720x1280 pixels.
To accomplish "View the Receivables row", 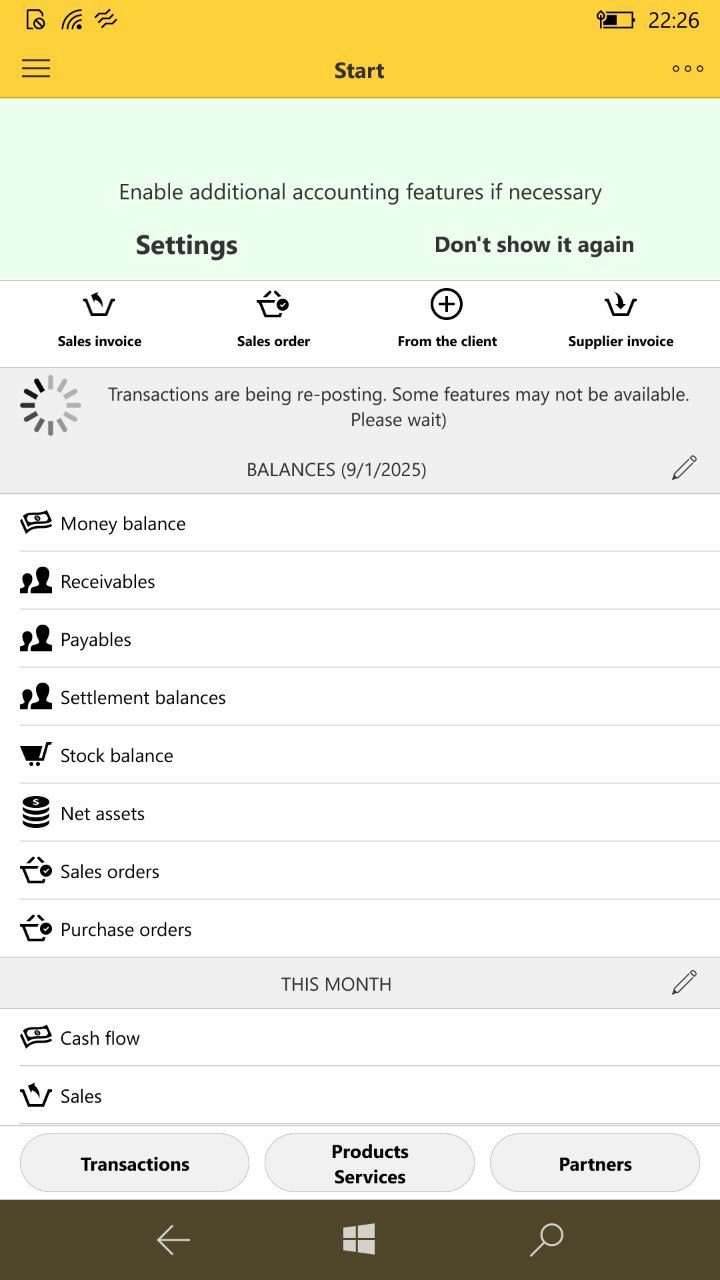I will pyautogui.click(x=108, y=581).
